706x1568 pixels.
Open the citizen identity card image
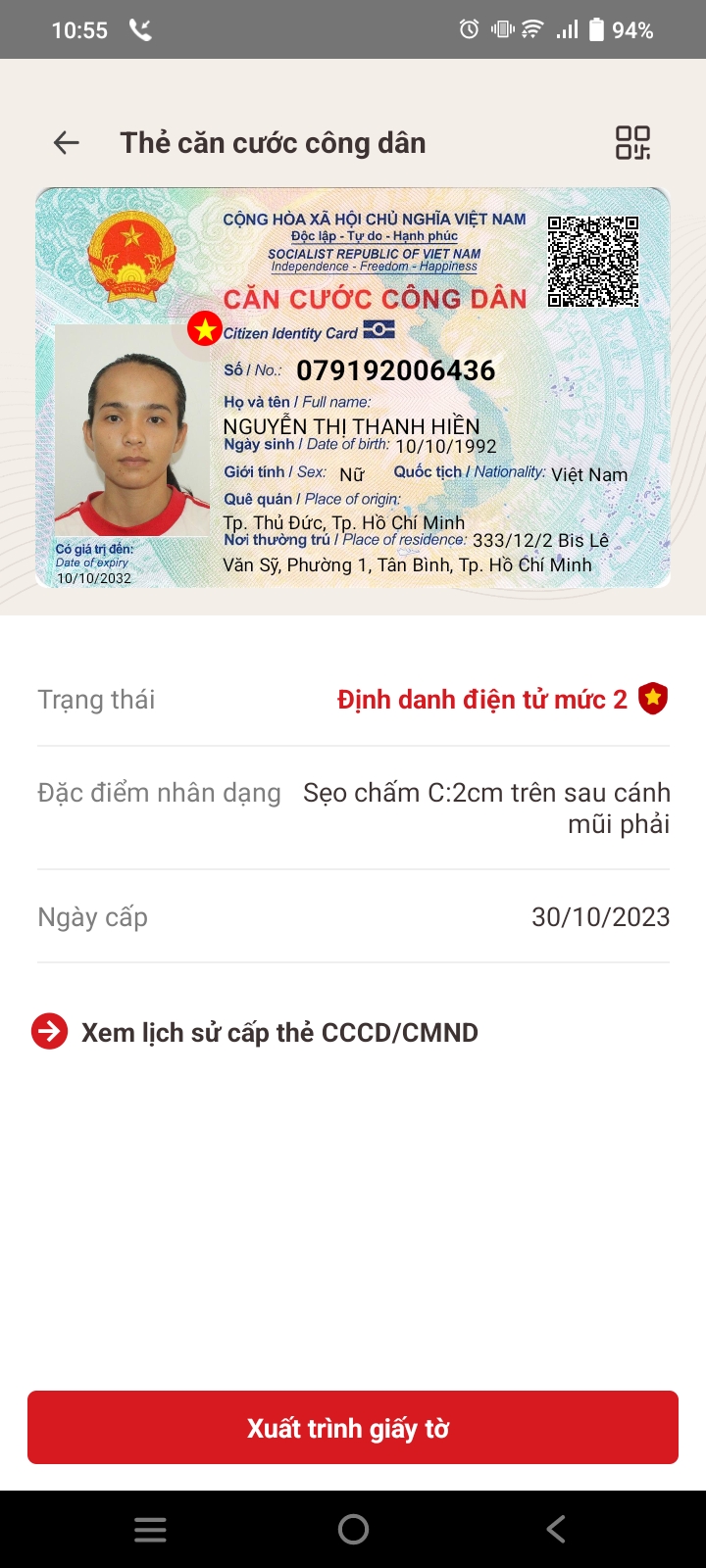tap(353, 388)
